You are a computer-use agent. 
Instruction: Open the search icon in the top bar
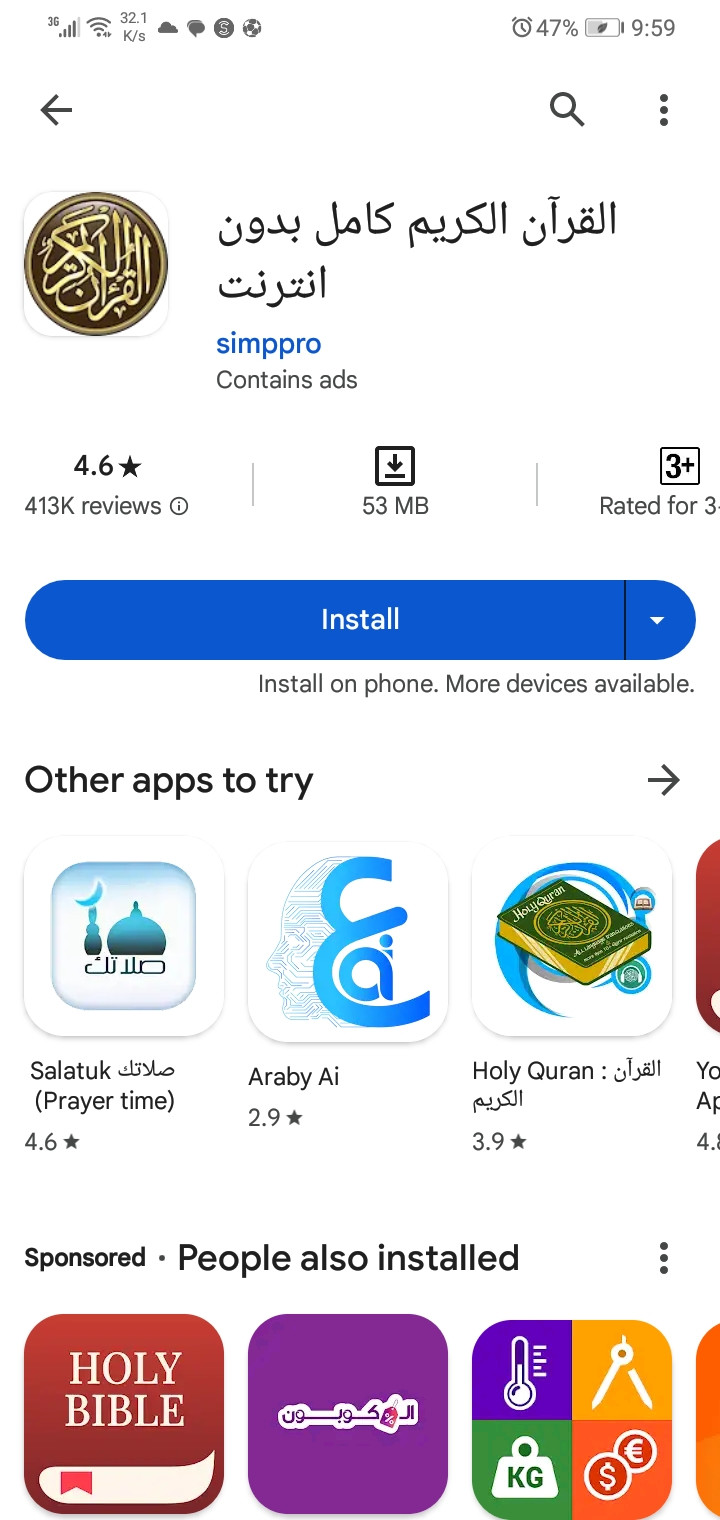click(x=567, y=109)
